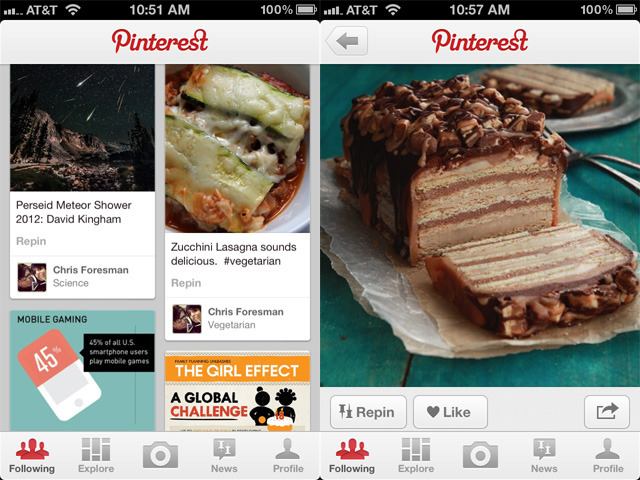Open the Zucchini Lasagna pin
Viewport: 640px width, 480px height.
[x=237, y=148]
